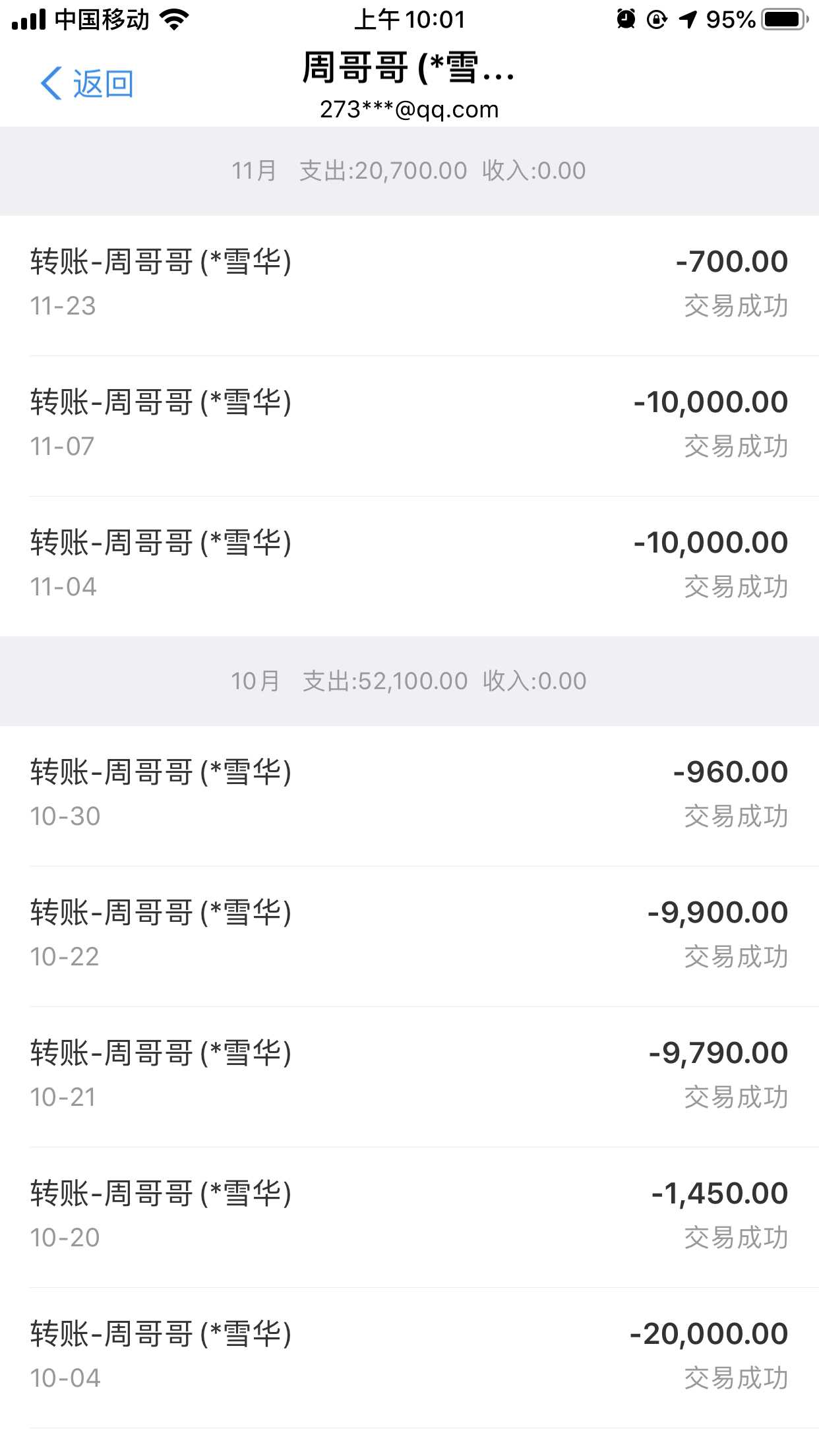Open the 10-30 transfer of -960.00

tap(409, 795)
